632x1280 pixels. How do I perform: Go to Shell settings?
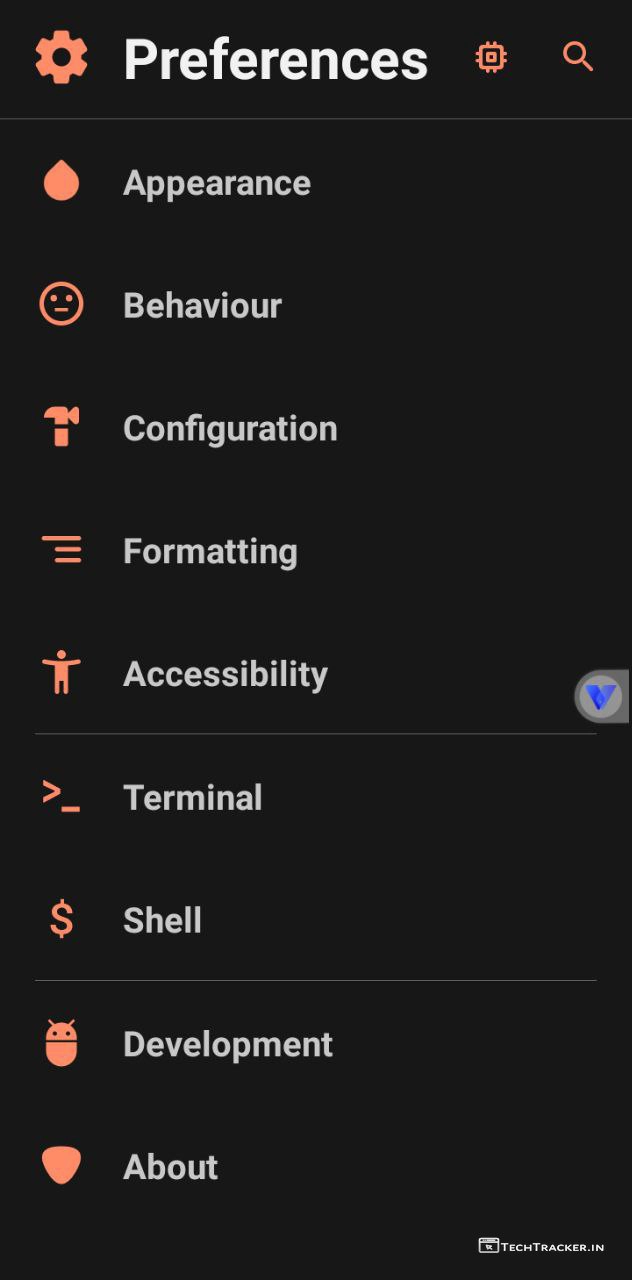(x=162, y=921)
